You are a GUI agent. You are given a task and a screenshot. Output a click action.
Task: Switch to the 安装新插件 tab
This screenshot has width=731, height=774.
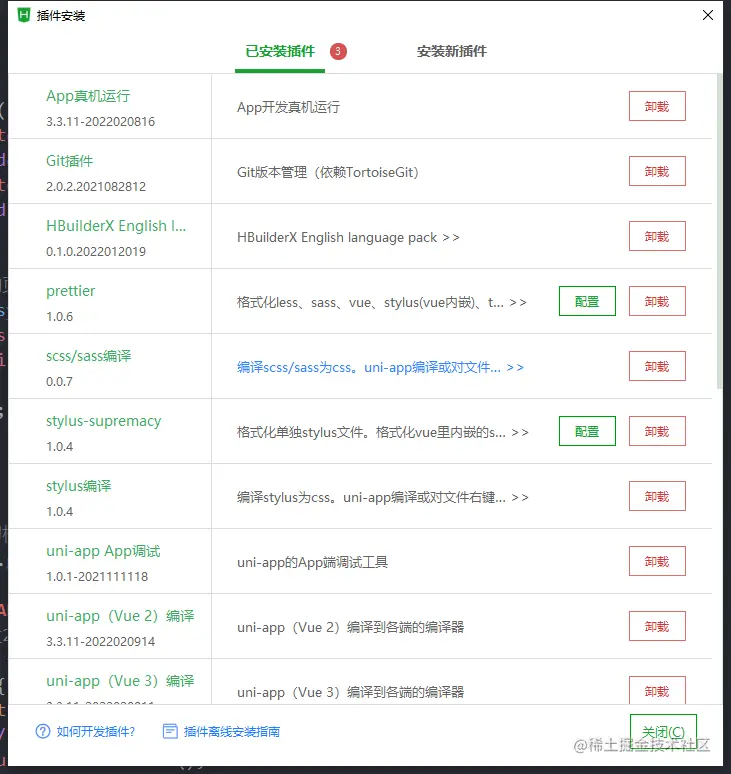[451, 51]
